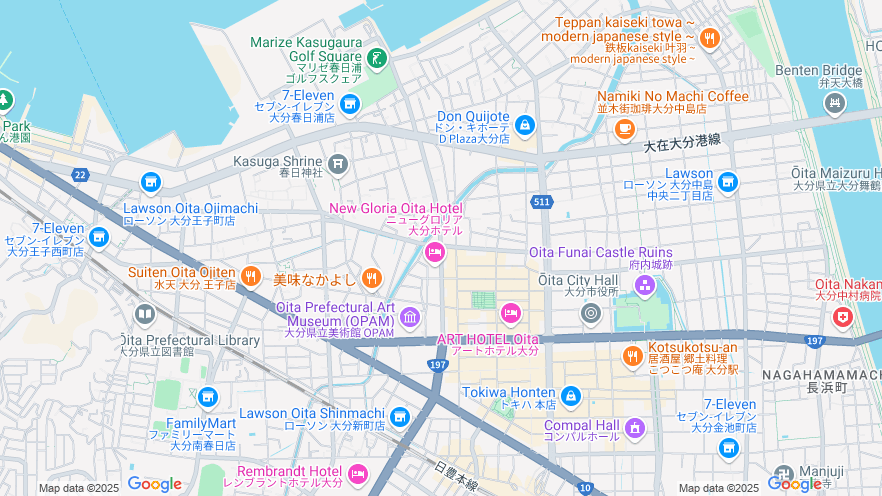Select the New Gloria Oita Hotel pin
This screenshot has height=496, width=882.
[434, 251]
